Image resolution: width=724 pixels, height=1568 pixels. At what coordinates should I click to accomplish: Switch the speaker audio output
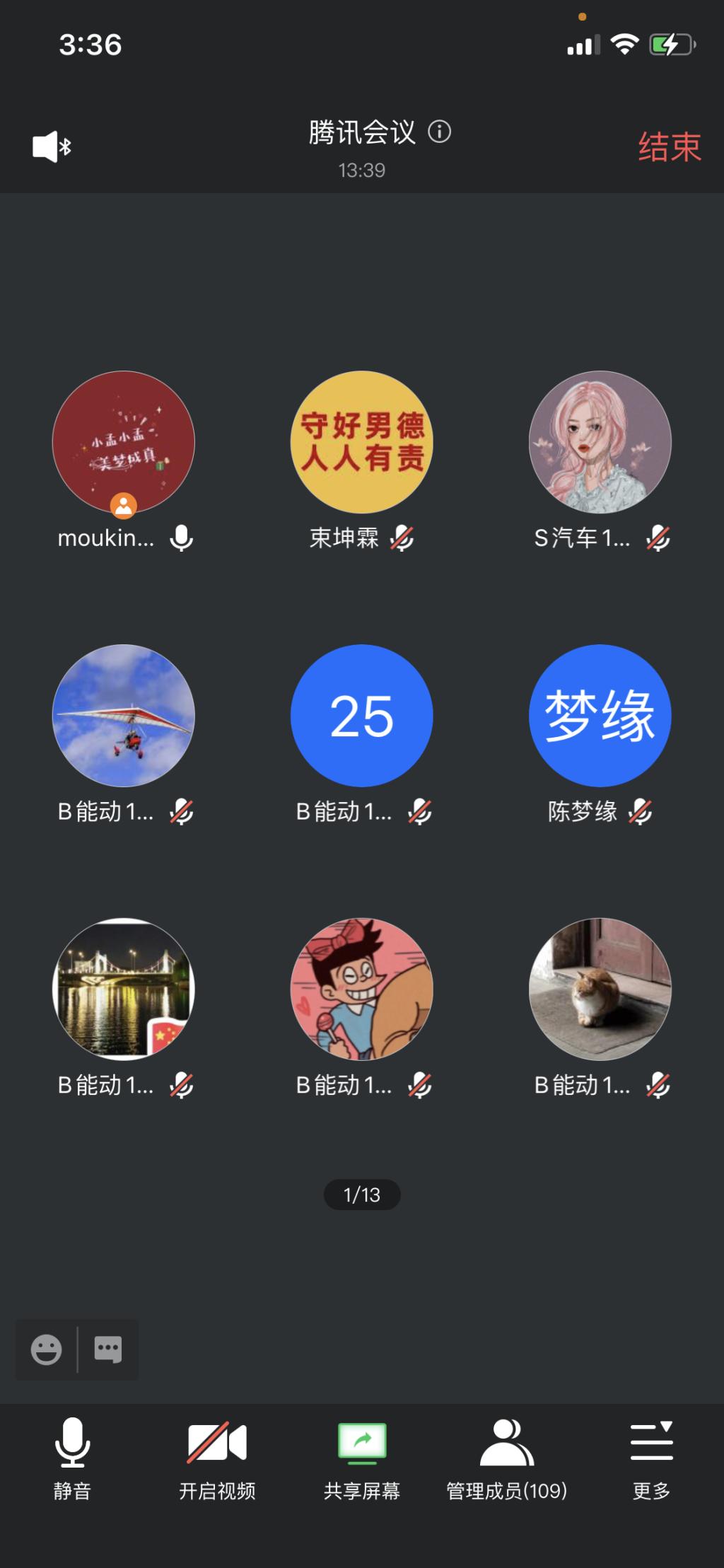(52, 147)
